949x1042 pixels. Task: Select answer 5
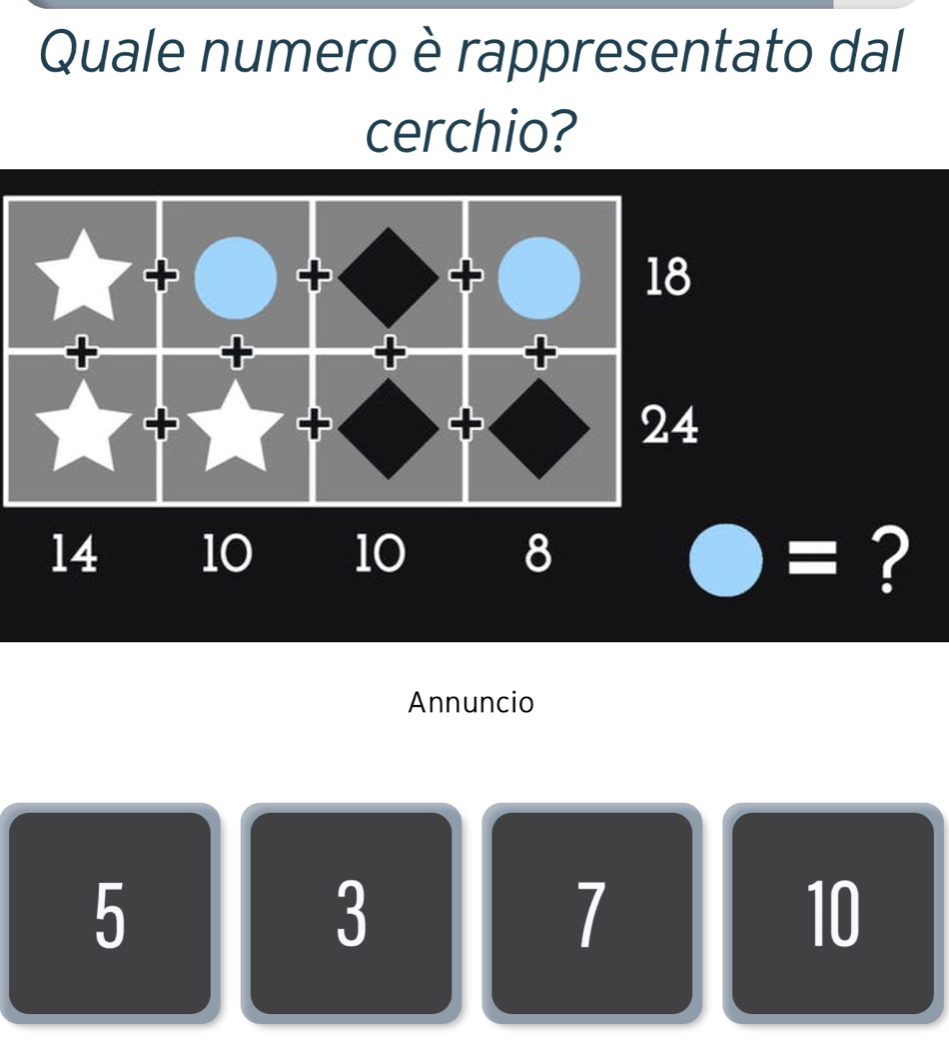(x=110, y=913)
